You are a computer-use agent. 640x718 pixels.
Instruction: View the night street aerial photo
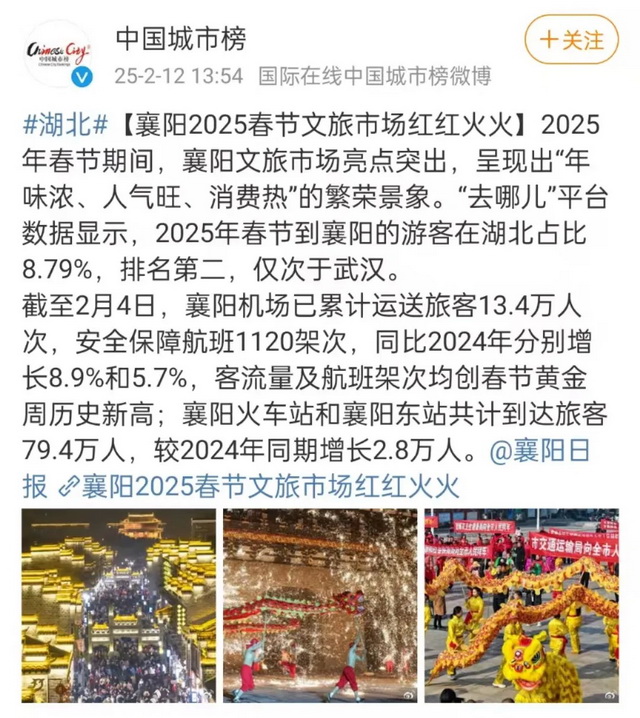point(117,606)
